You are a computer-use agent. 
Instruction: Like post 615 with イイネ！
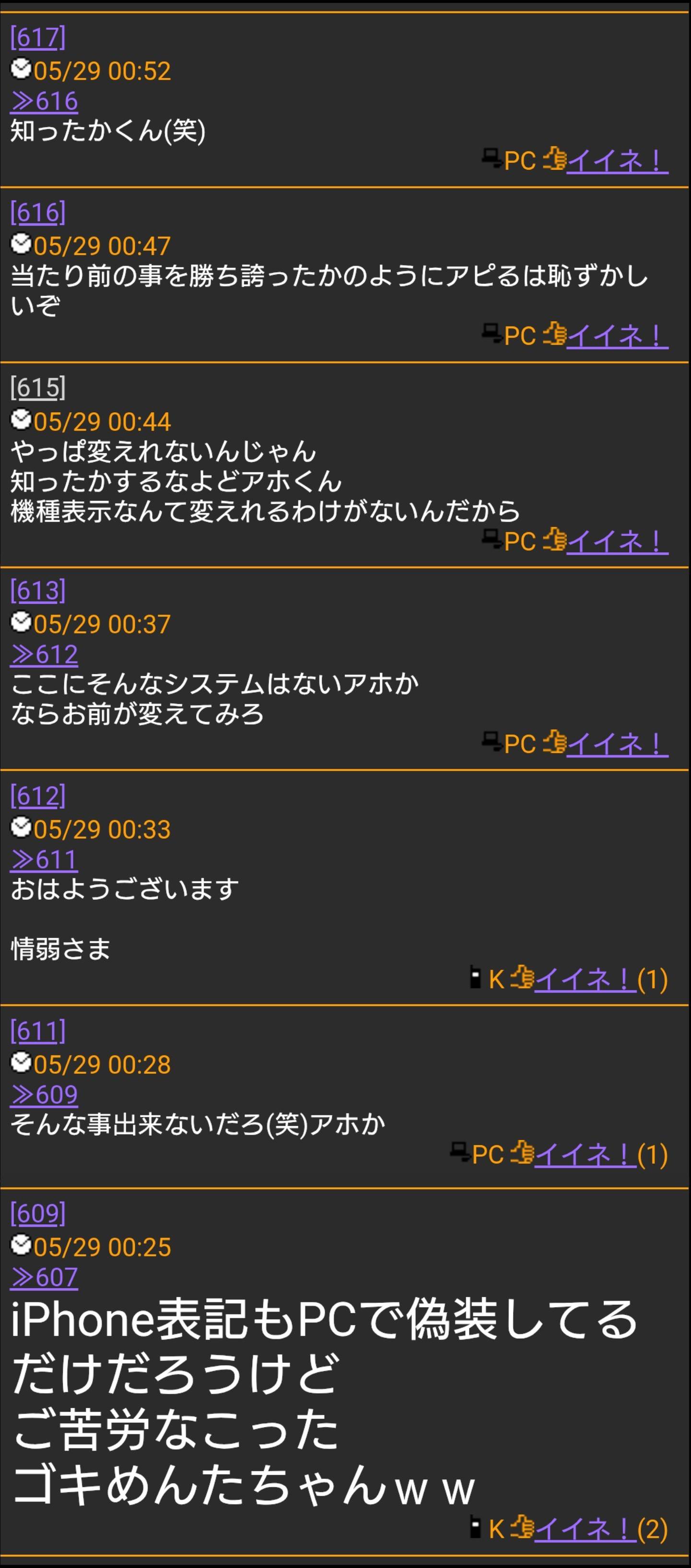pyautogui.click(x=617, y=541)
